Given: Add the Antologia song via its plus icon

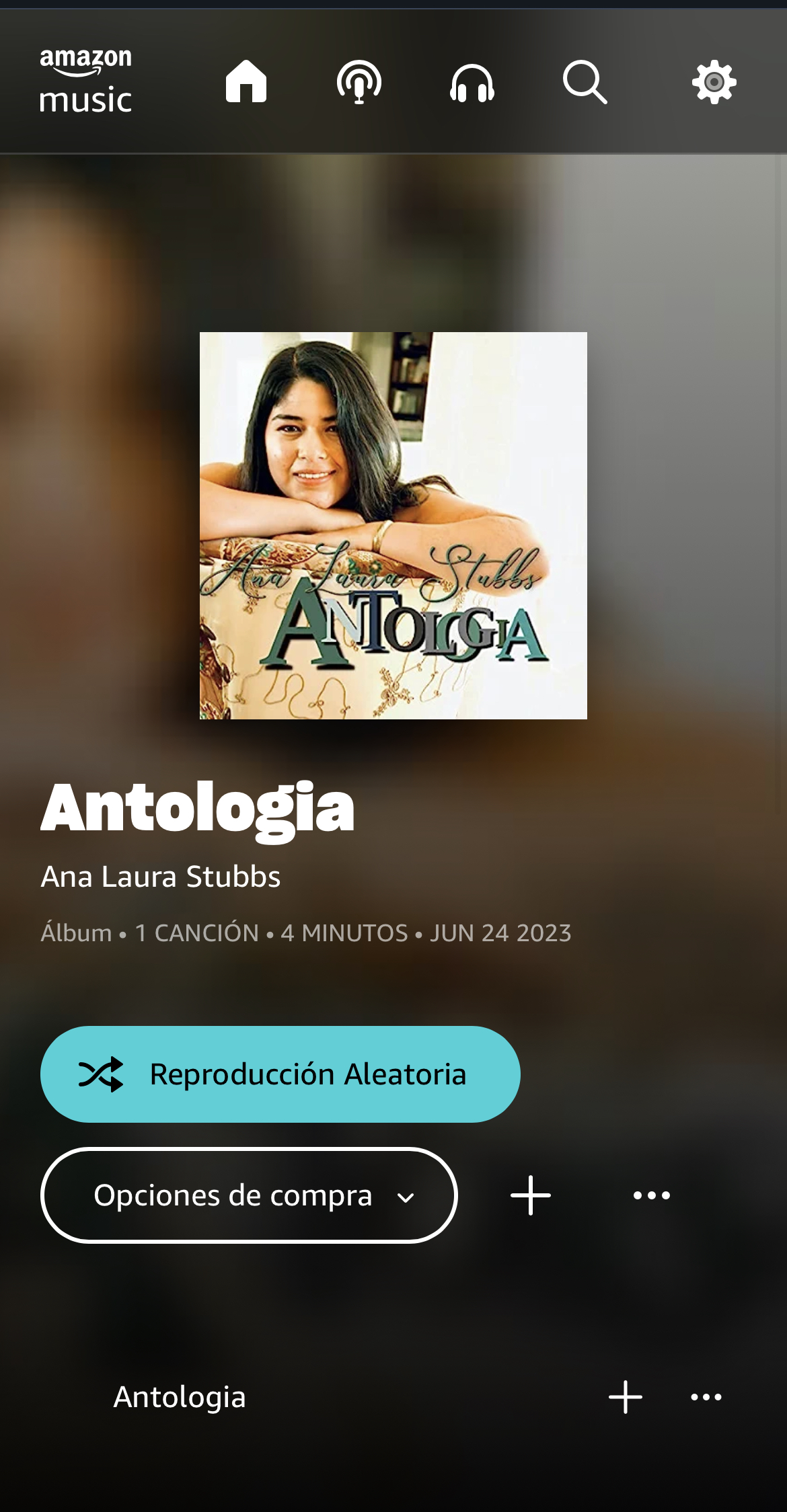Looking at the screenshot, I should point(626,1397).
